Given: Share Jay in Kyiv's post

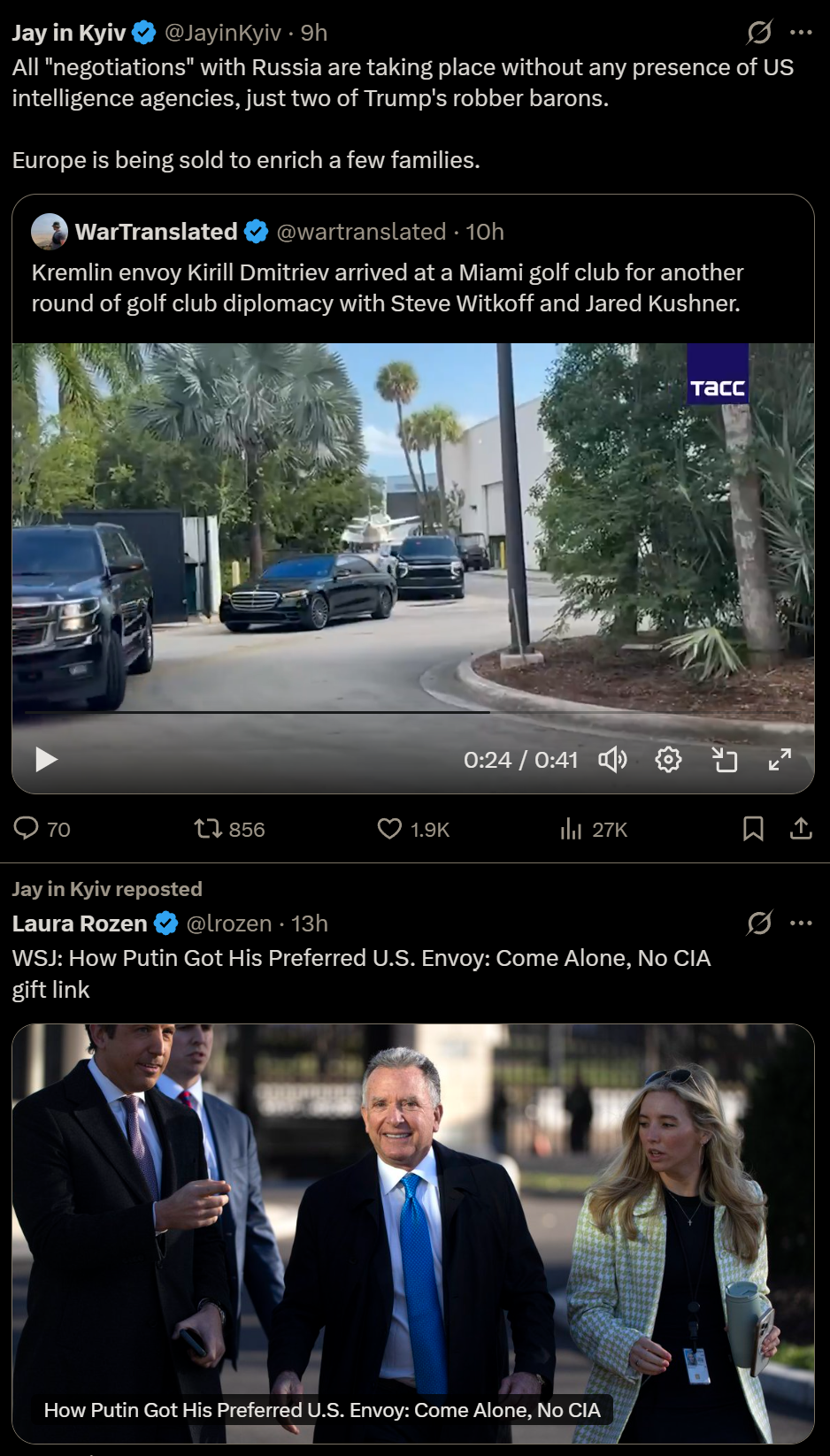Looking at the screenshot, I should (801, 829).
